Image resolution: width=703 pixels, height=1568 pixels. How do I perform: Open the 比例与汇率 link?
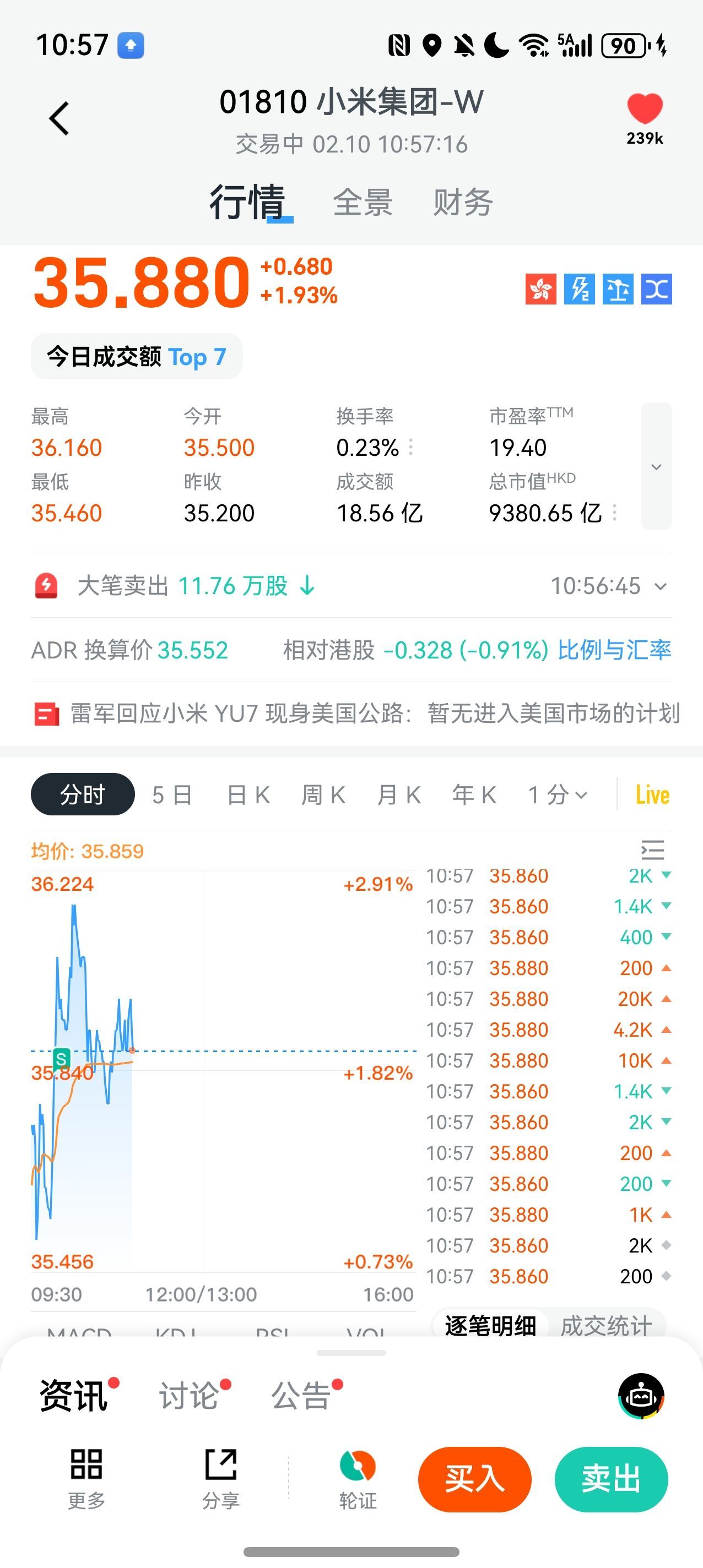pos(614,650)
